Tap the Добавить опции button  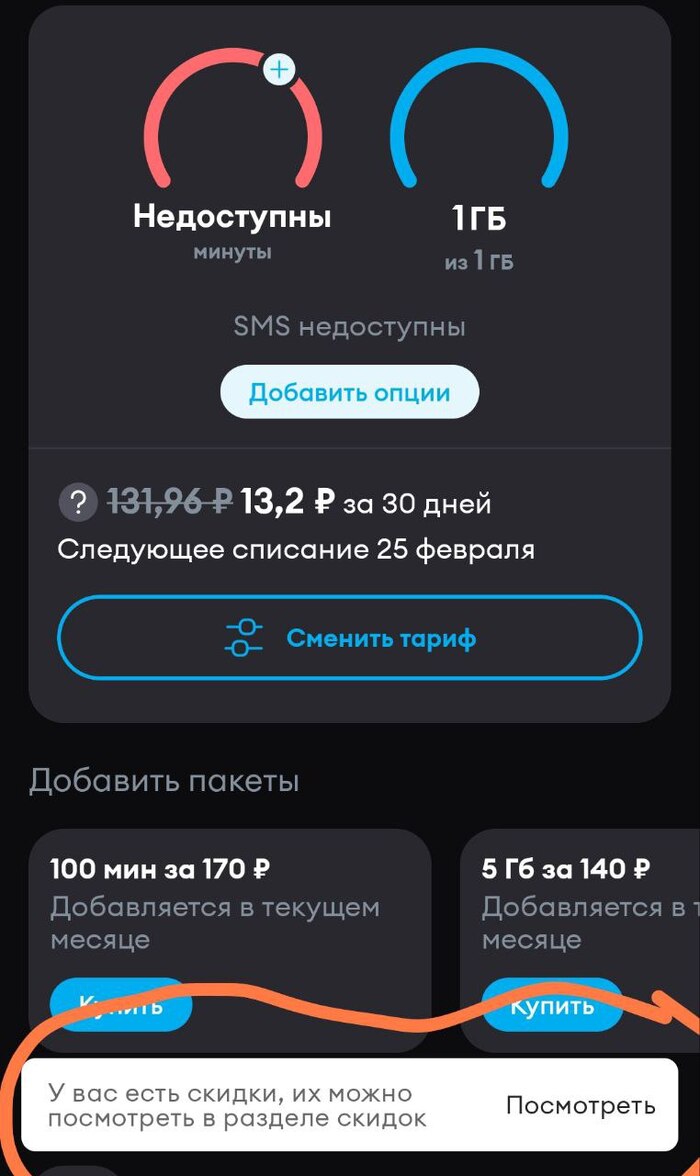coord(349,393)
